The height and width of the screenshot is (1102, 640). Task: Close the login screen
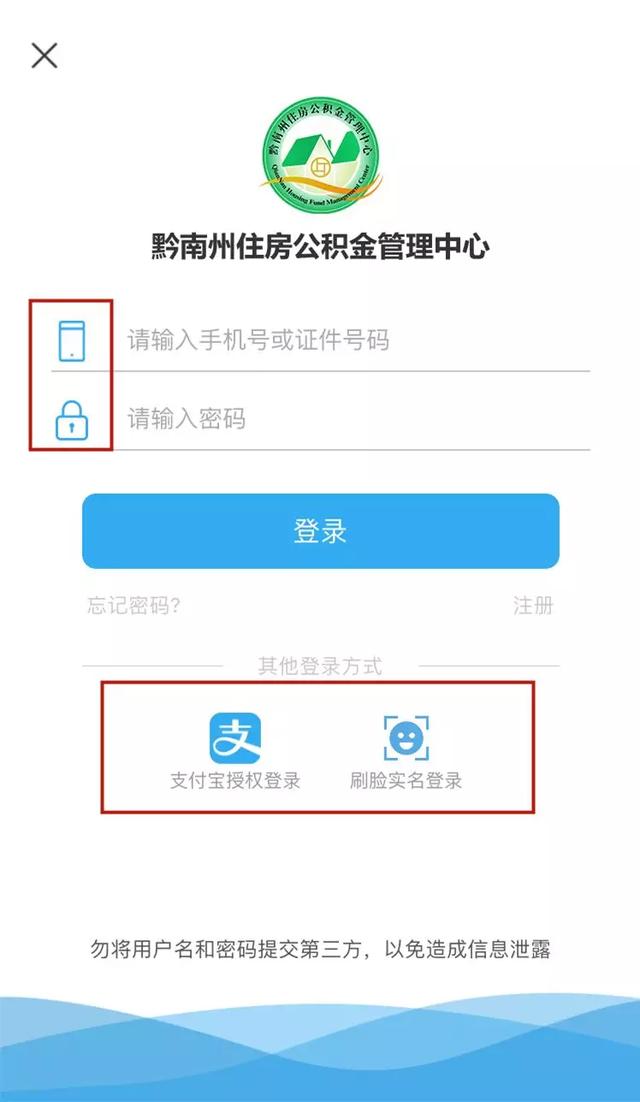point(44,56)
